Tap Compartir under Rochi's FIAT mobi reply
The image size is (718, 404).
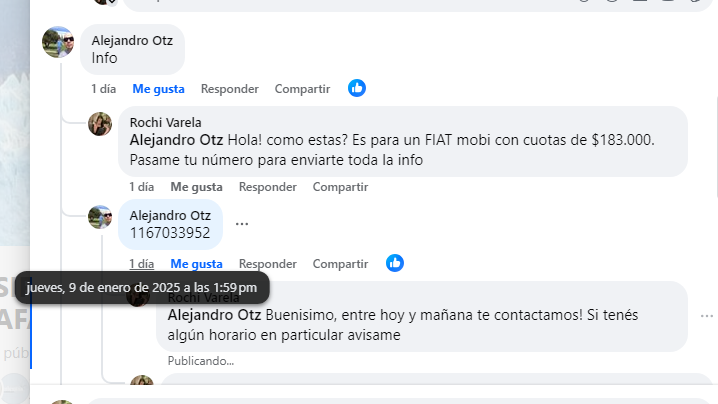pos(340,186)
